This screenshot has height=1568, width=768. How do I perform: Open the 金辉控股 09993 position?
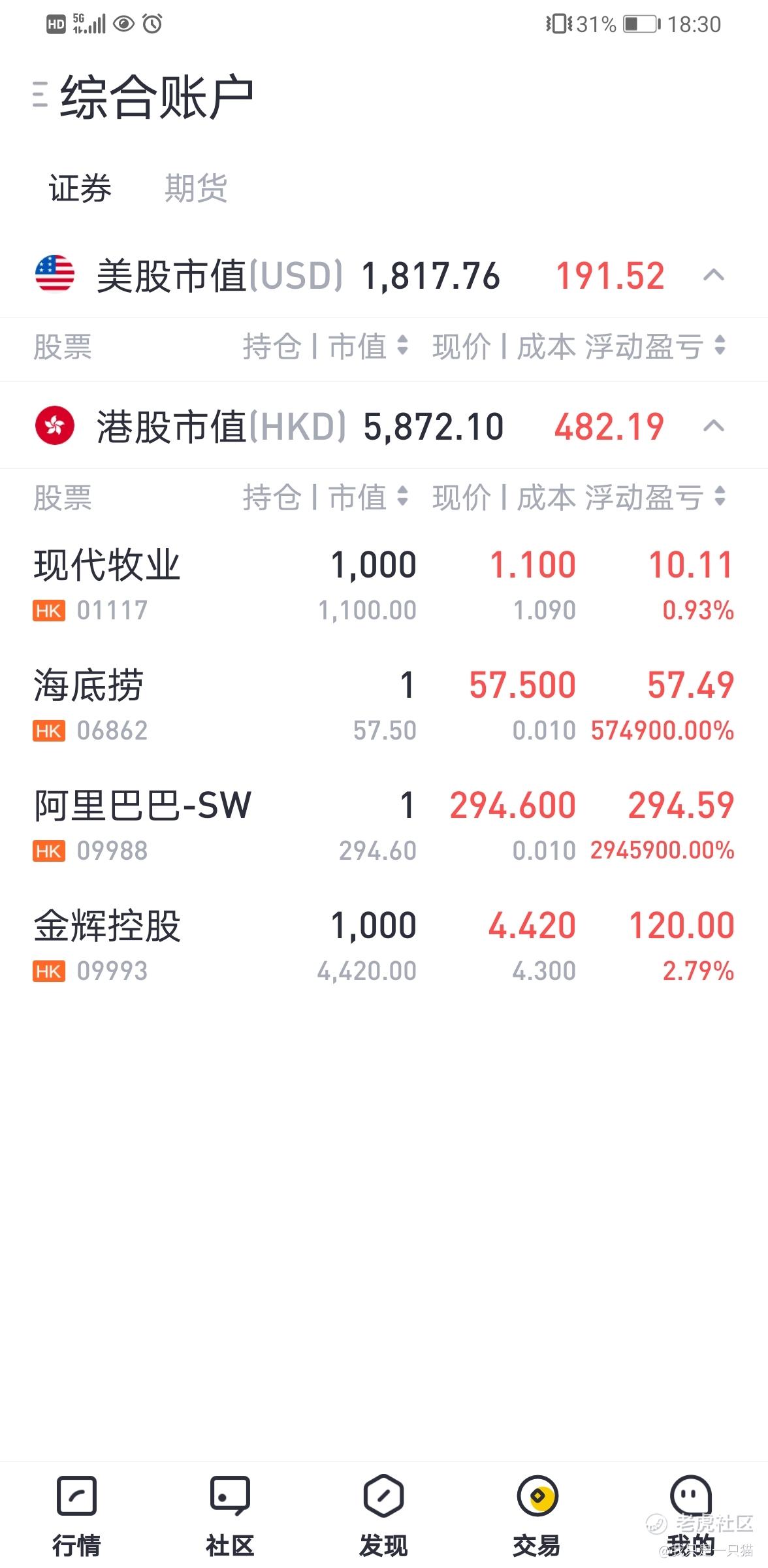pos(384,947)
